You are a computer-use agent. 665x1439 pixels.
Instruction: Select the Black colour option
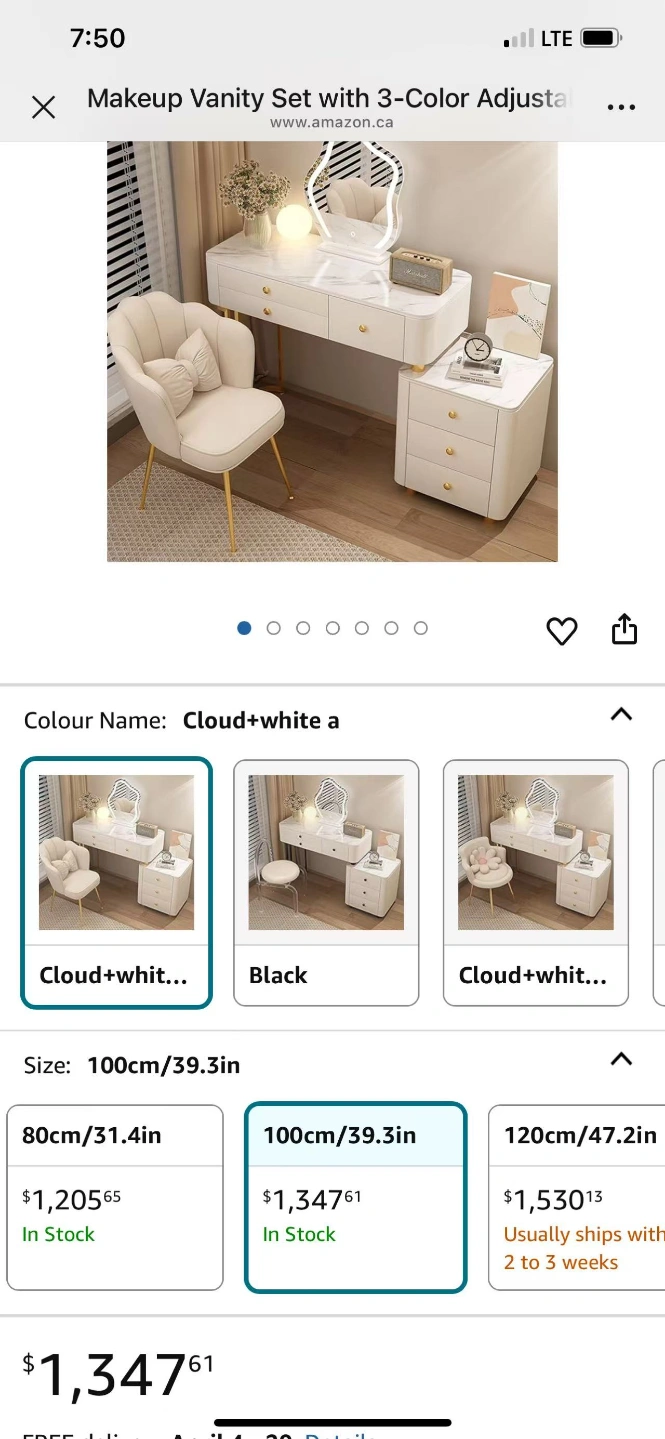click(x=326, y=883)
